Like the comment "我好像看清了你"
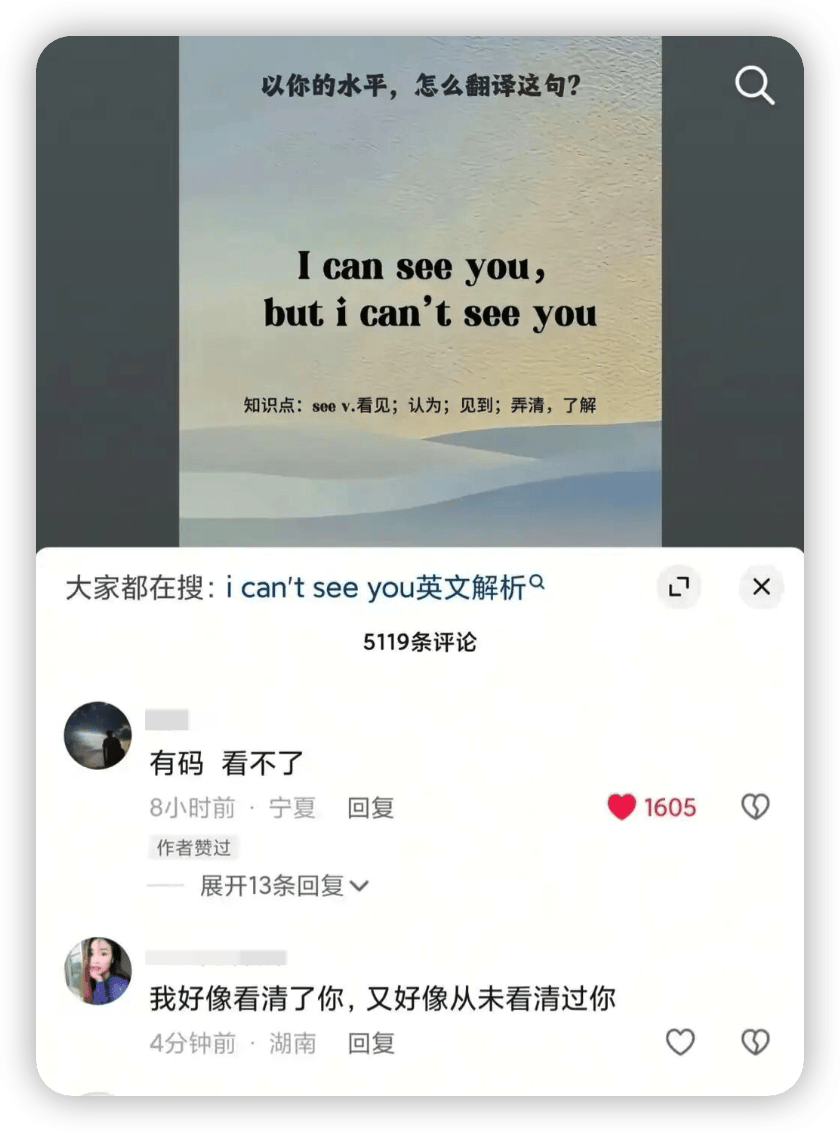The width and height of the screenshot is (840, 1132). [680, 1043]
